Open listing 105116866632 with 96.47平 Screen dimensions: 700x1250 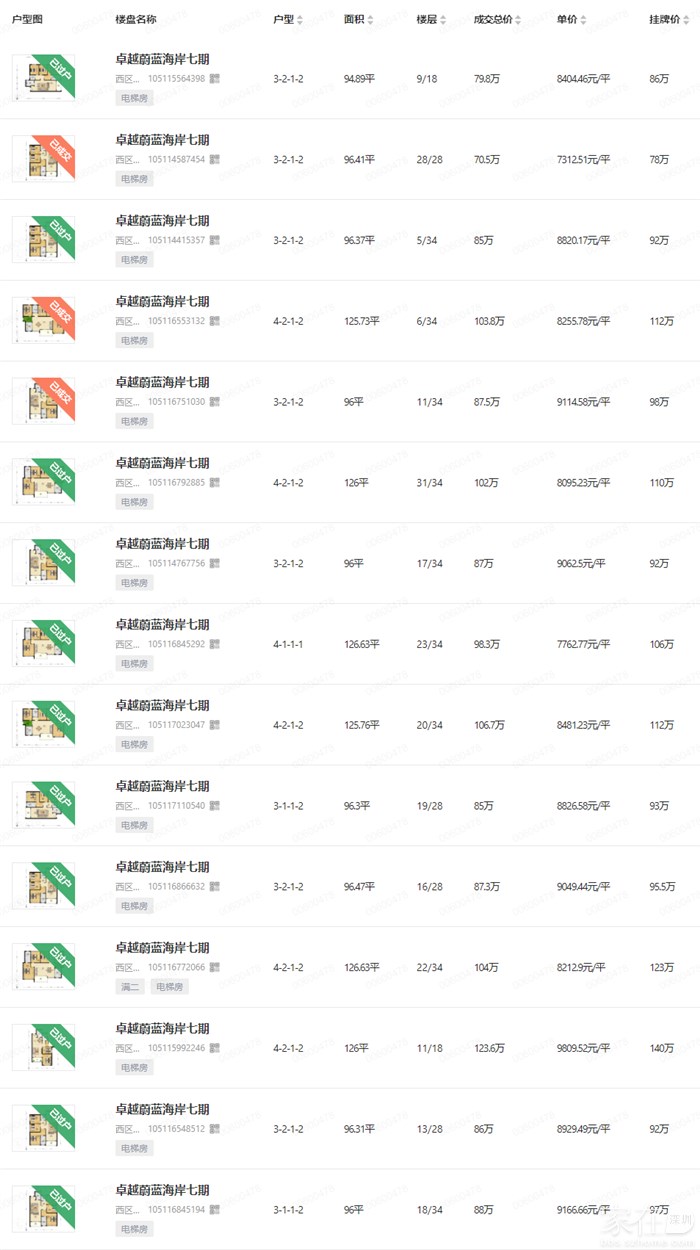pyautogui.click(x=162, y=867)
